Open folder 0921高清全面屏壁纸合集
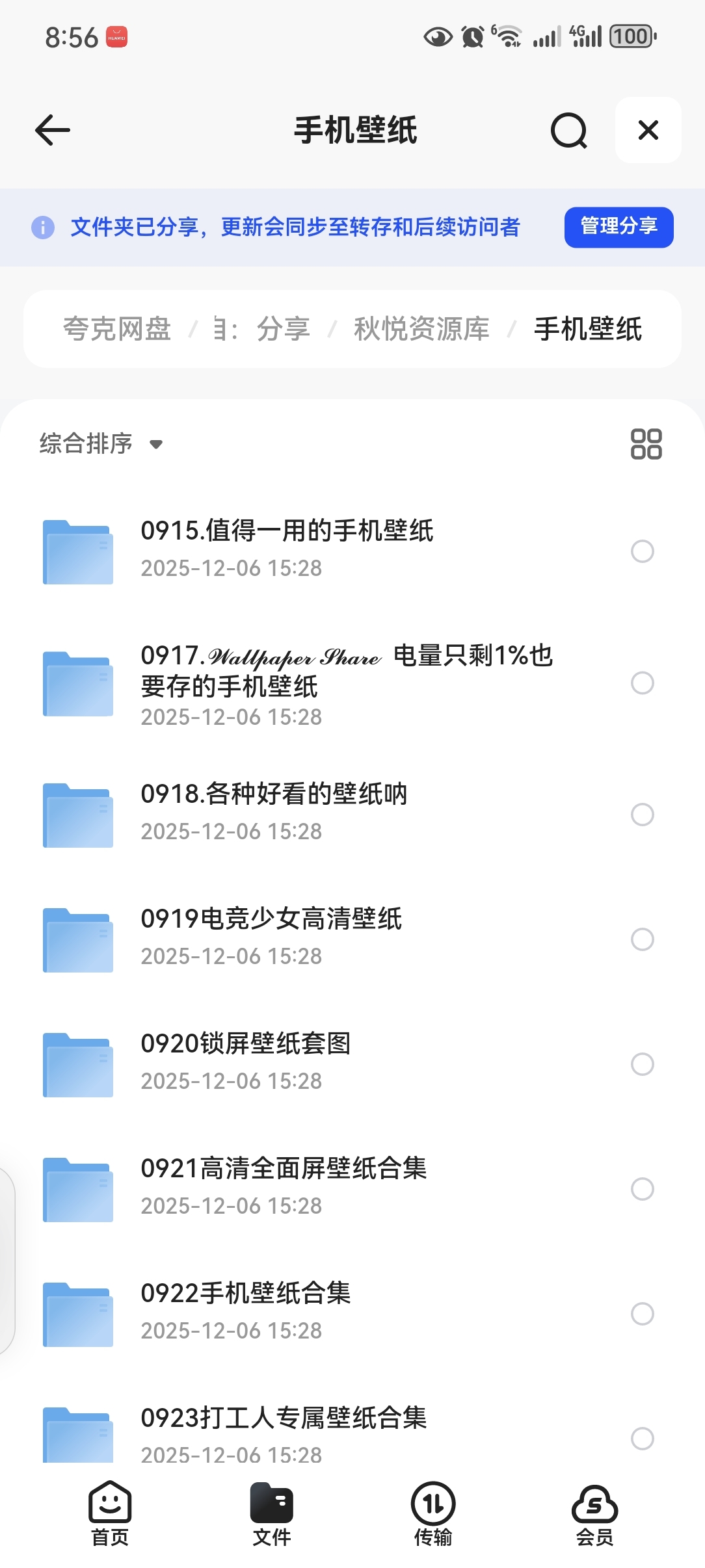Viewport: 705px width, 1568px height. (284, 1187)
